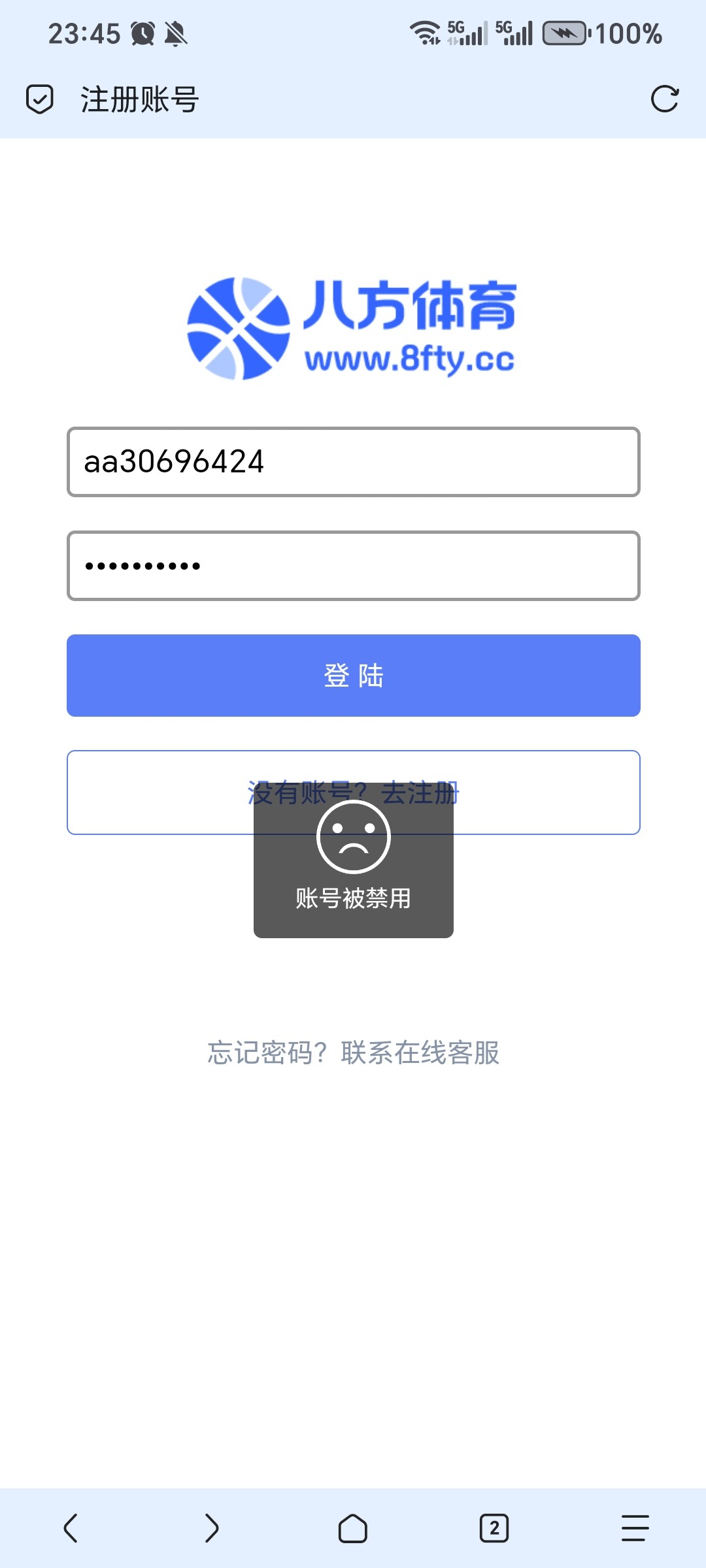
Task: Open the browser hamburger menu
Action: coord(635,1528)
